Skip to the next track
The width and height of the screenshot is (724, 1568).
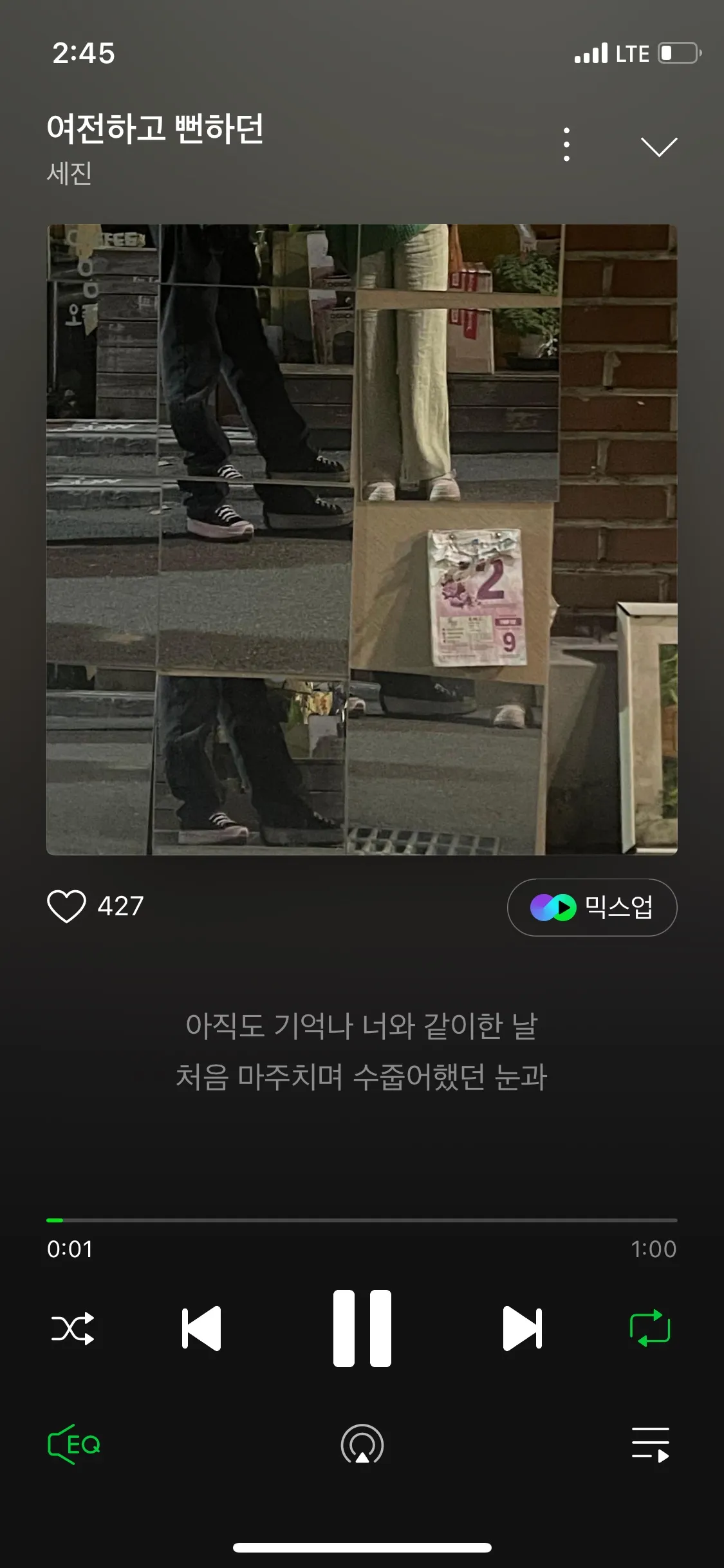[x=523, y=1327]
